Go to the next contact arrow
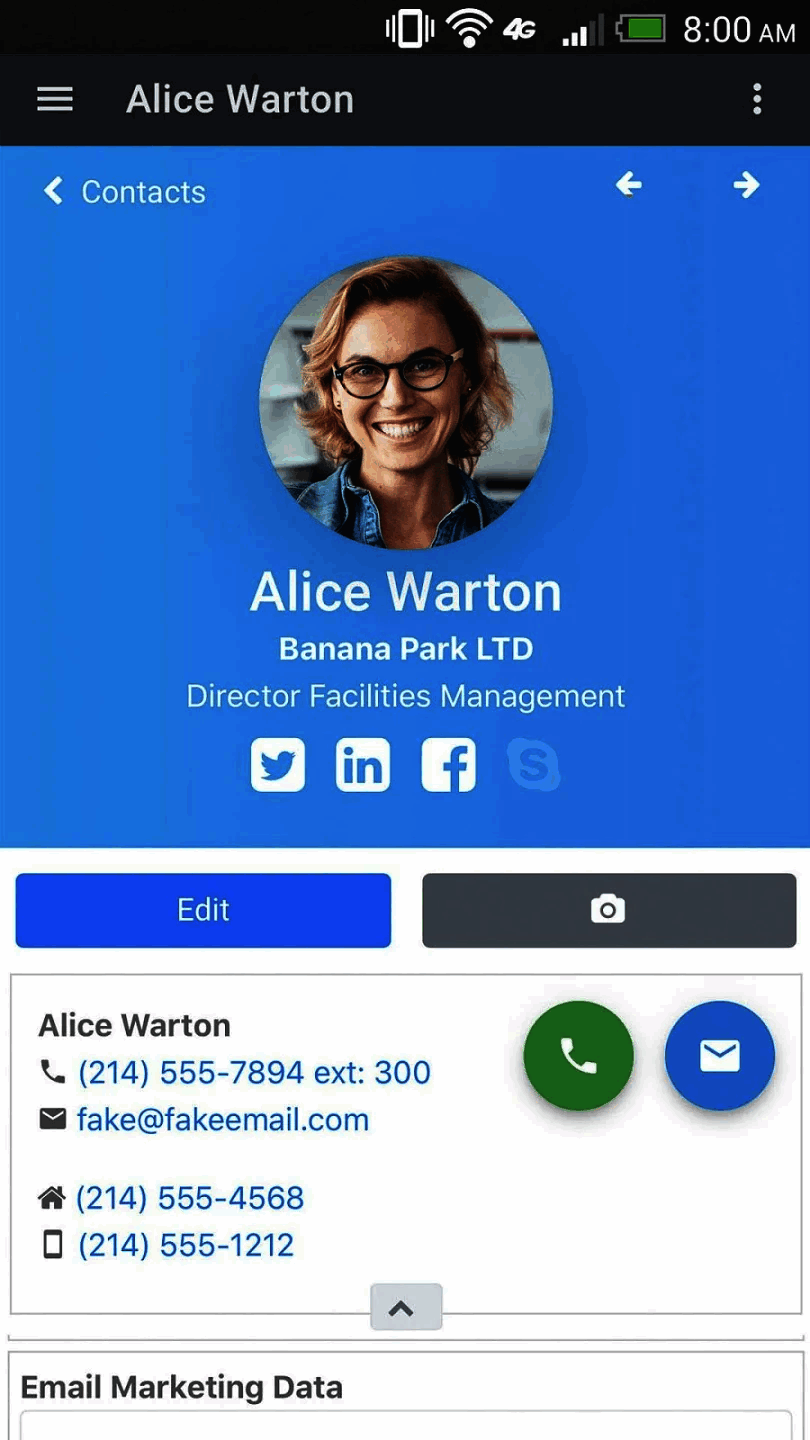Screen dimensions: 810x1440 pyautogui.click(x=746, y=185)
